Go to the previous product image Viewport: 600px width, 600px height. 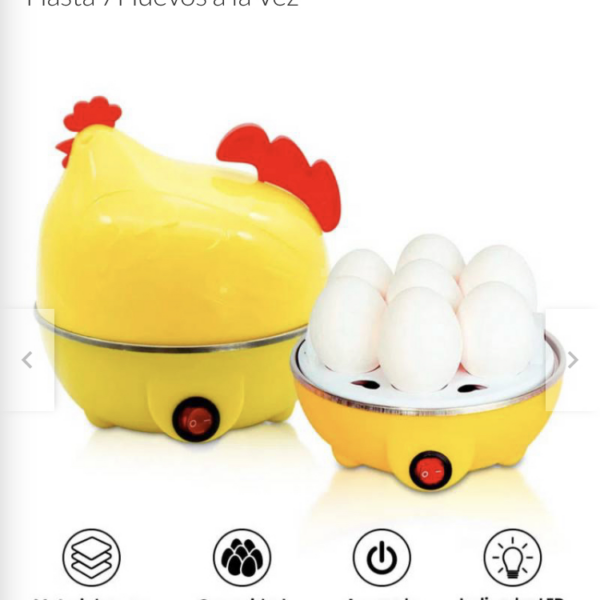27,360
